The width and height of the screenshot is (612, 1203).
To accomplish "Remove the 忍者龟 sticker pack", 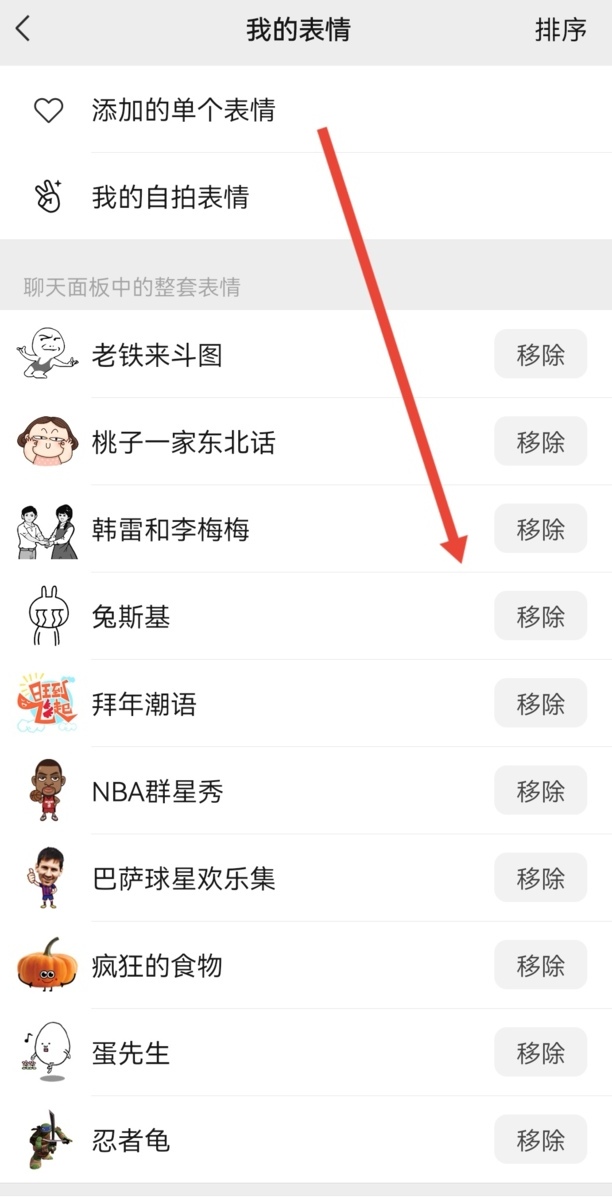I will 540,1140.
